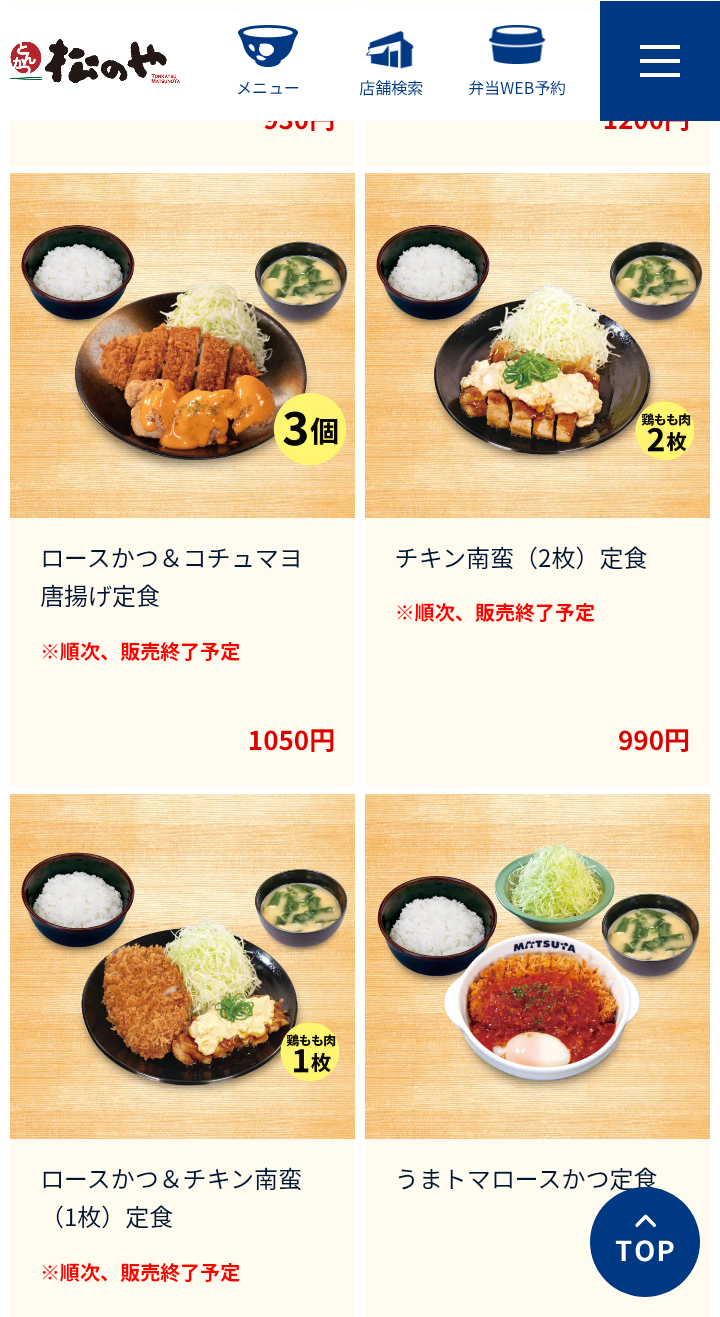Open ロースかつ＆コチュマヨ唐揚げ定食 item

click(182, 346)
